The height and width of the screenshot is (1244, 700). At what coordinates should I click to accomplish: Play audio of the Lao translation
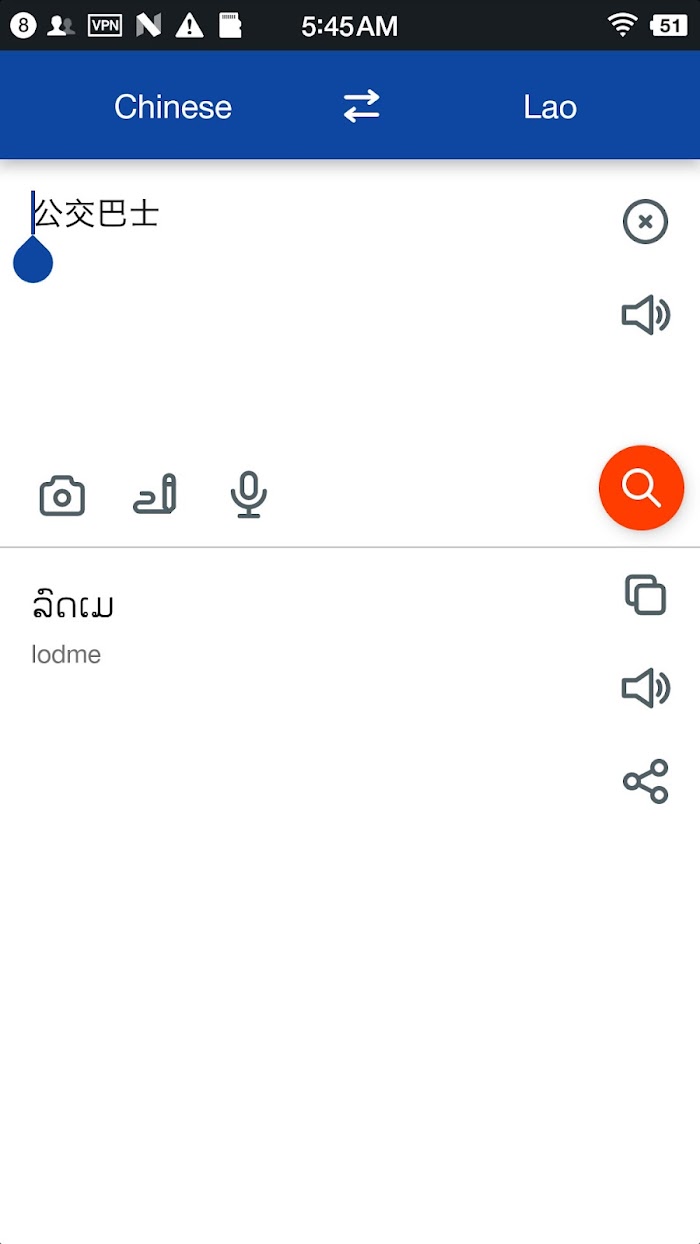tap(645, 688)
